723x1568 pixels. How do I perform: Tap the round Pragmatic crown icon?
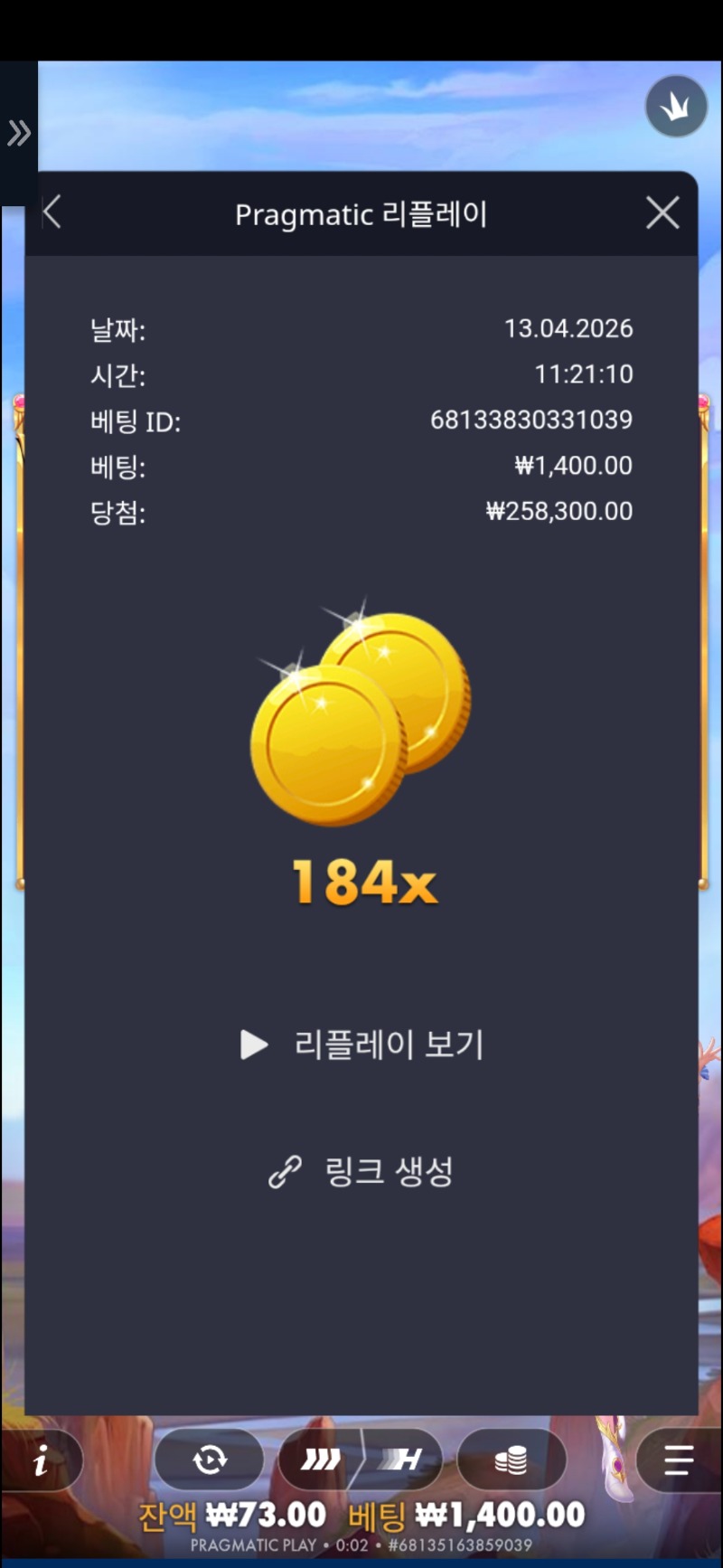pos(675,107)
